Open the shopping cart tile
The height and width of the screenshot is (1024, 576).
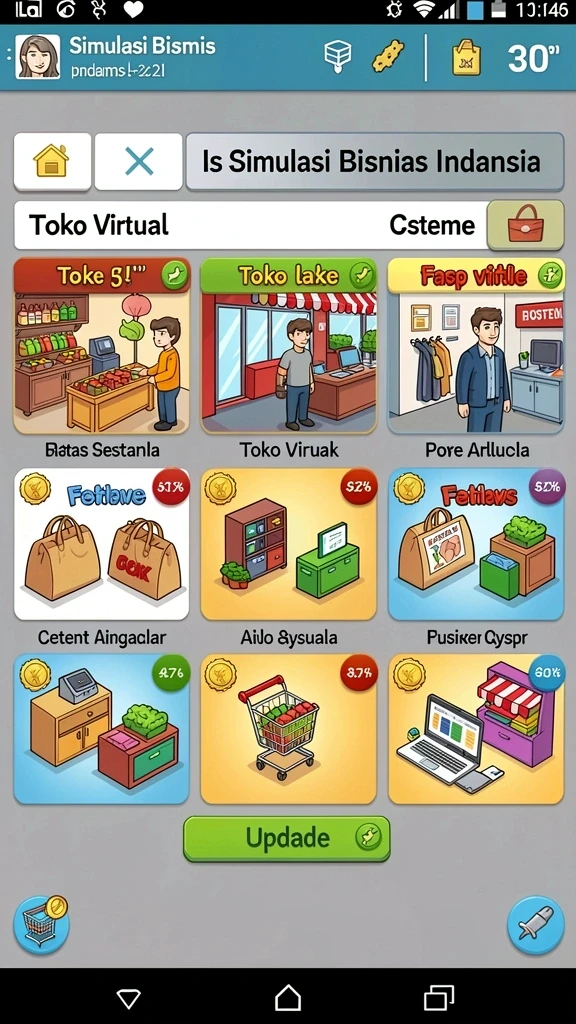289,729
